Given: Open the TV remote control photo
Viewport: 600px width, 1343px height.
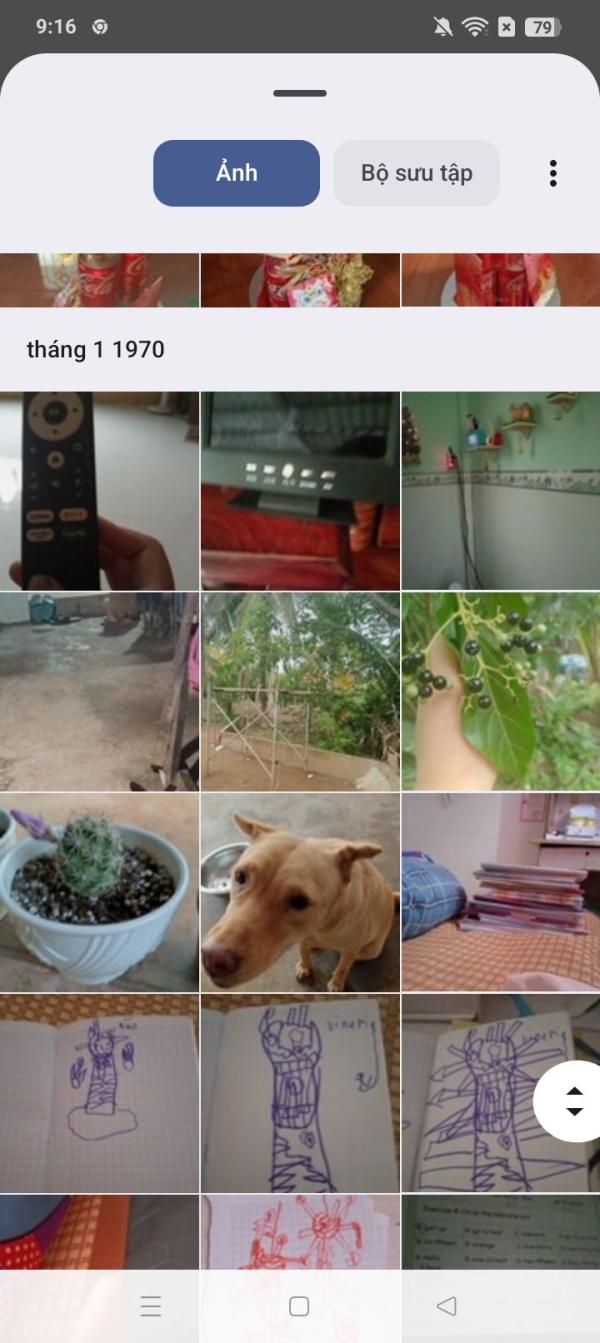Looking at the screenshot, I should pos(99,491).
